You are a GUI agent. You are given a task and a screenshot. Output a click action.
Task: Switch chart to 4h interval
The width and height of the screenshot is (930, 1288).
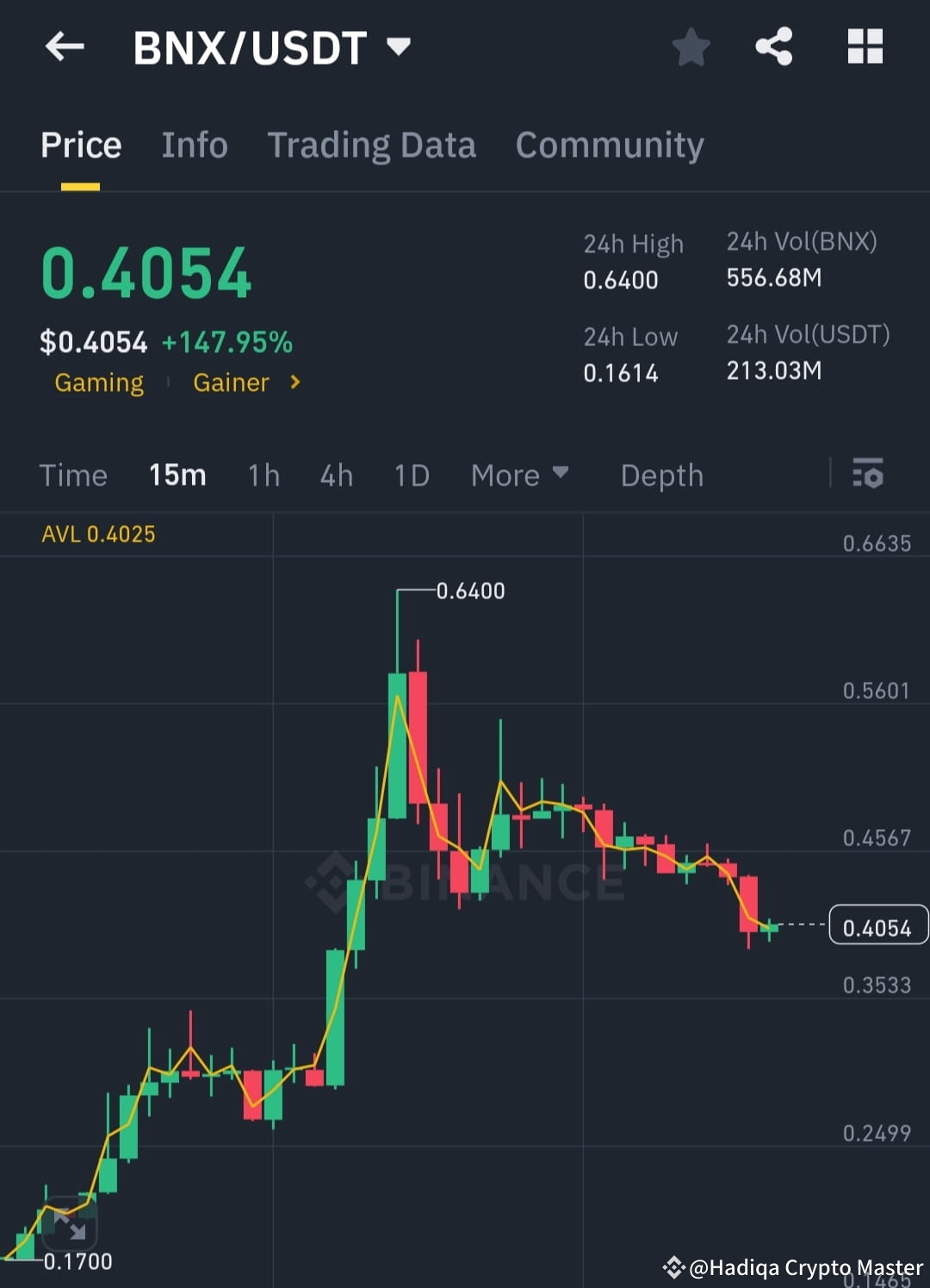coord(336,474)
